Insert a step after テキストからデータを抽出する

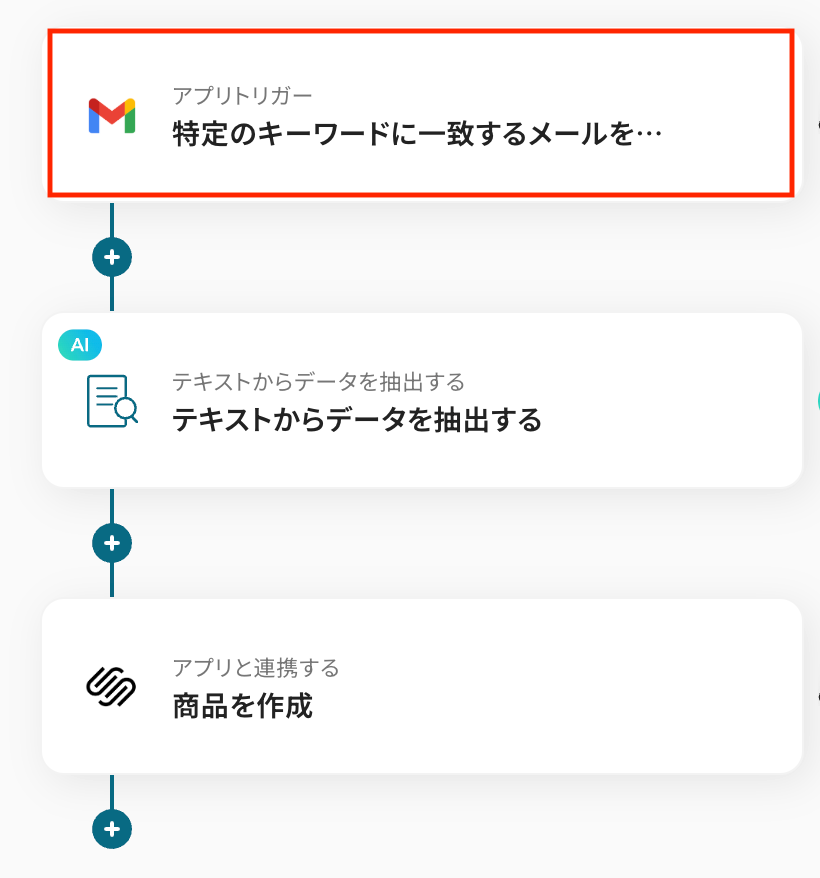pos(112,543)
